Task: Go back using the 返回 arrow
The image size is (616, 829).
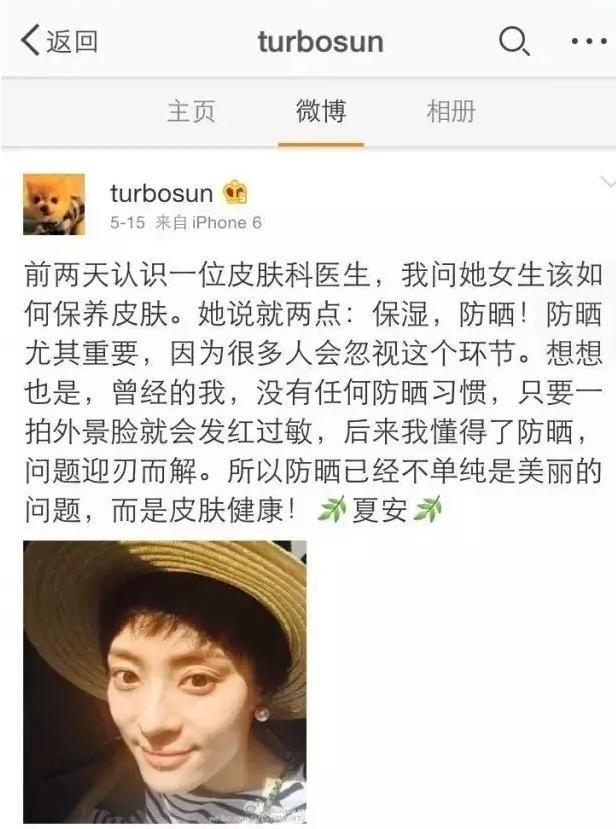Action: click(x=58, y=41)
